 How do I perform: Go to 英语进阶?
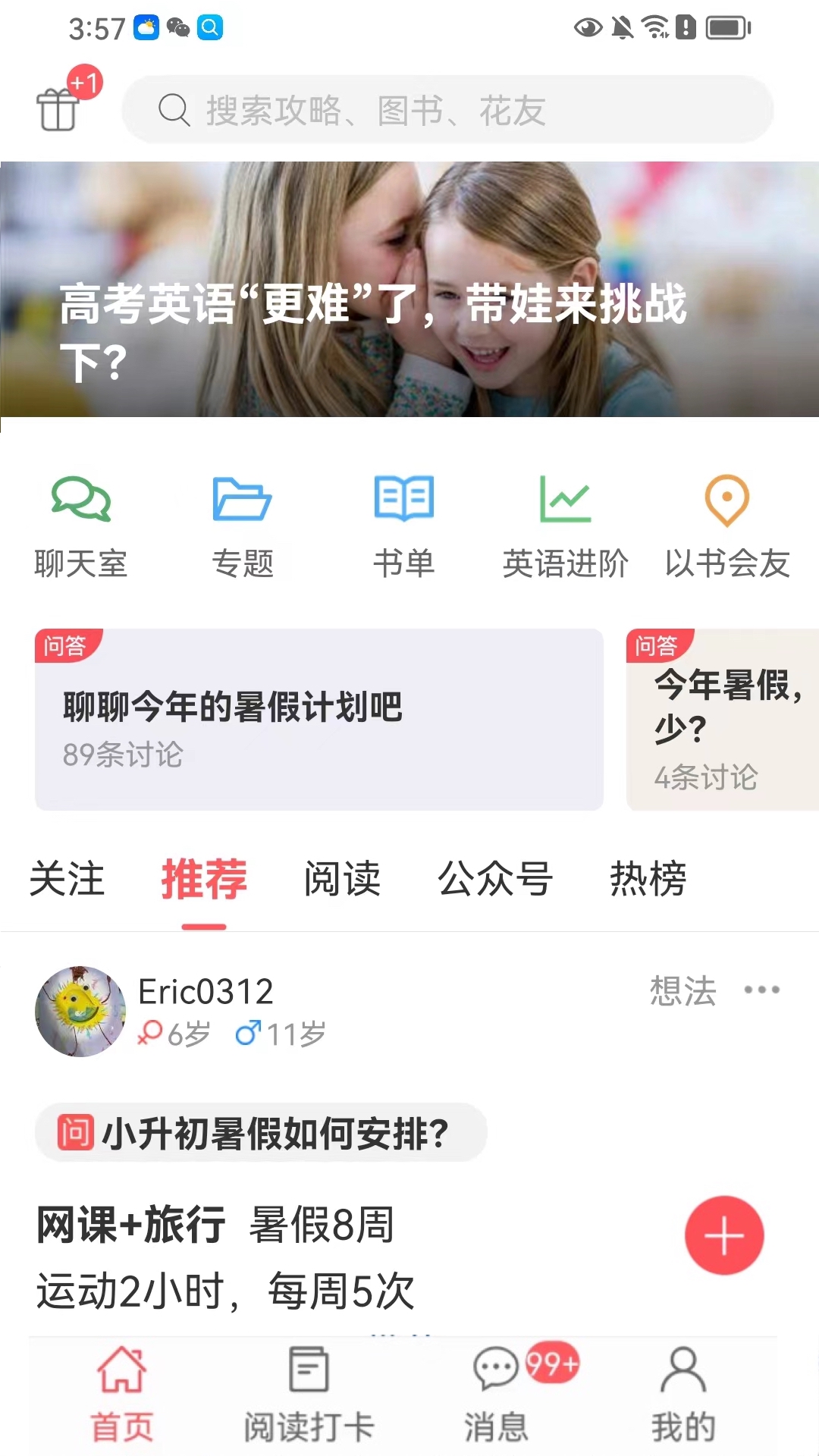click(x=566, y=526)
